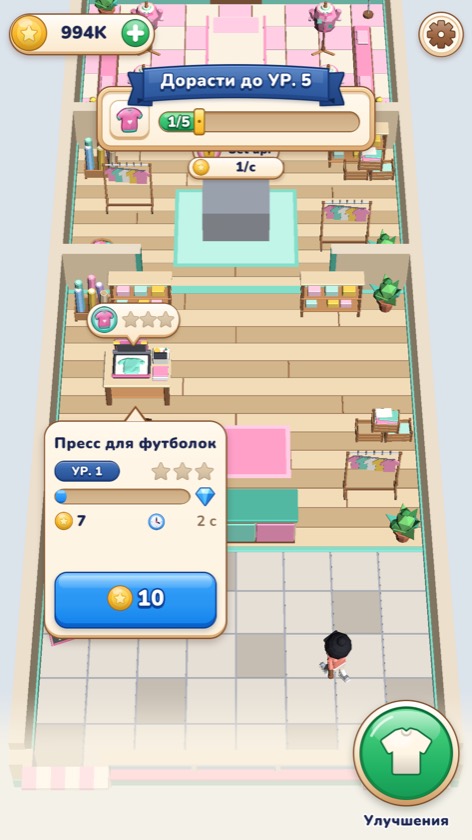This screenshot has width=472, height=840.
Task: Add more coins with the green plus
Action: click(136, 34)
